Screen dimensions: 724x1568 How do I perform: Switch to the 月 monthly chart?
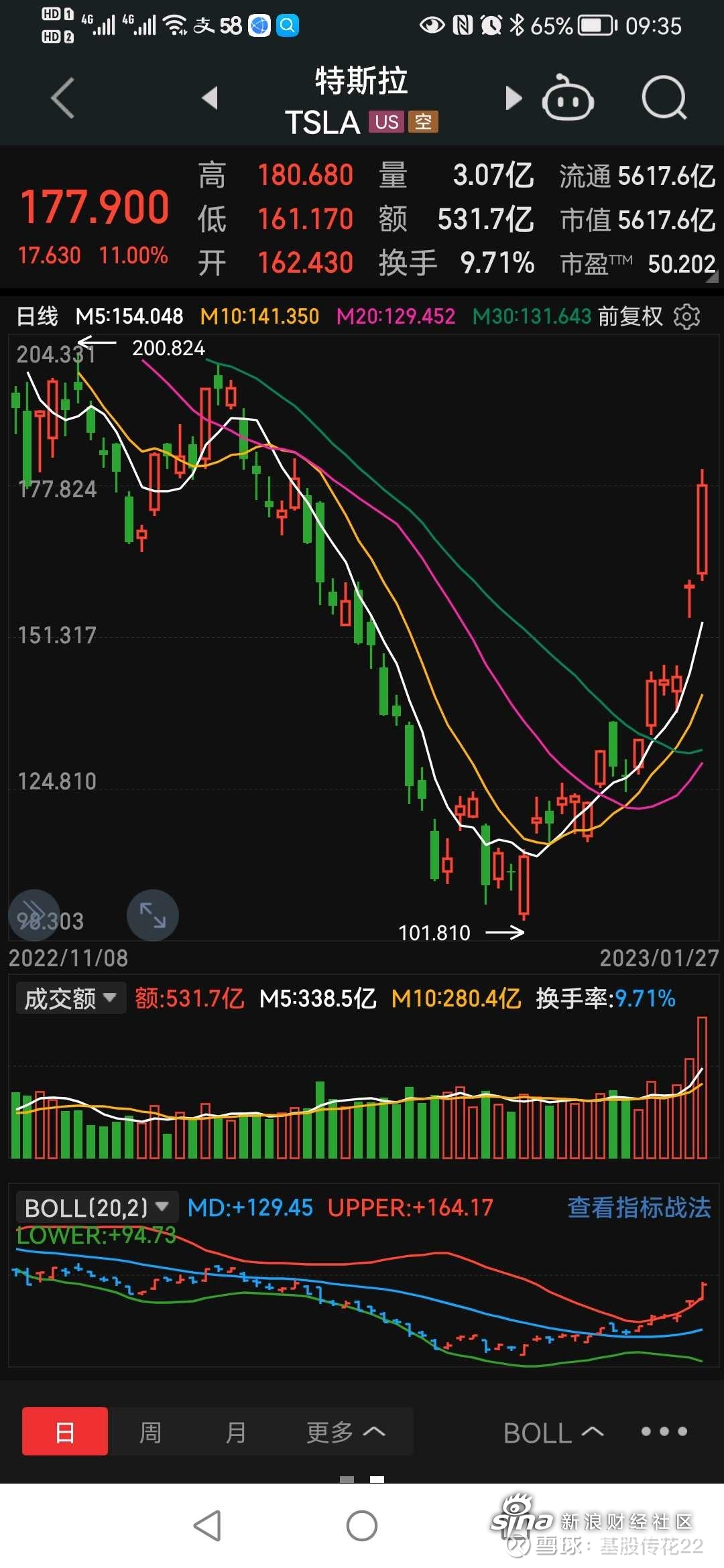(x=235, y=1432)
